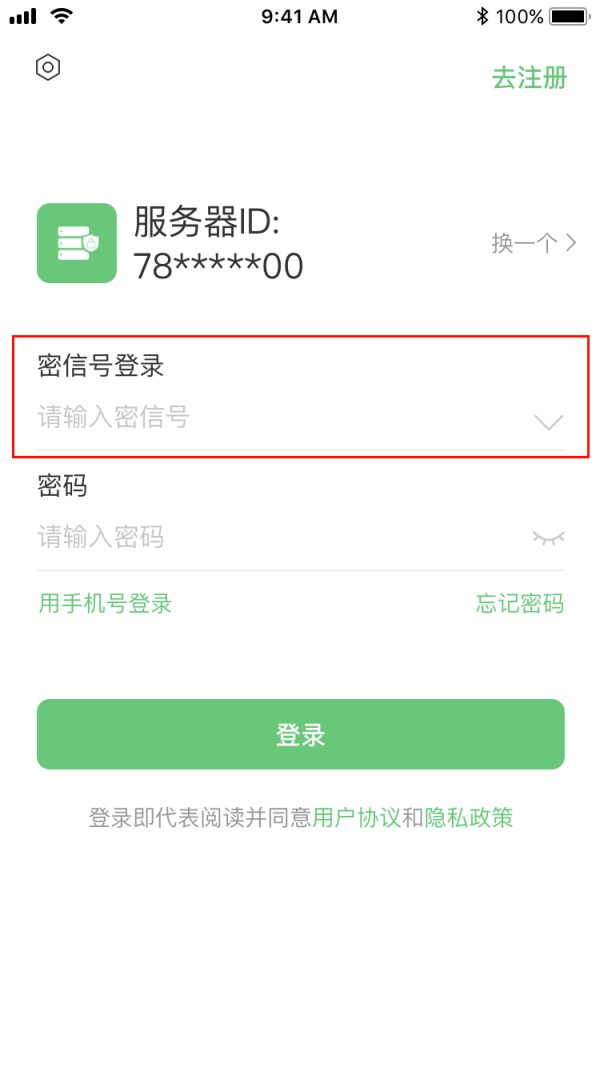Expand the saved accounts dropdown arrow
Viewport: 600px width, 1067px height.
[x=548, y=423]
